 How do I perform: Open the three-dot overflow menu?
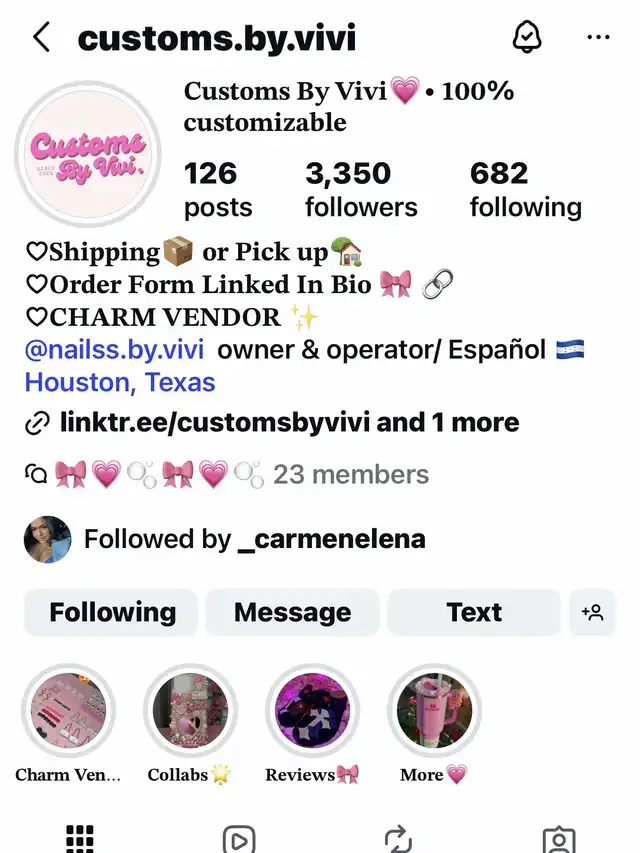[598, 38]
